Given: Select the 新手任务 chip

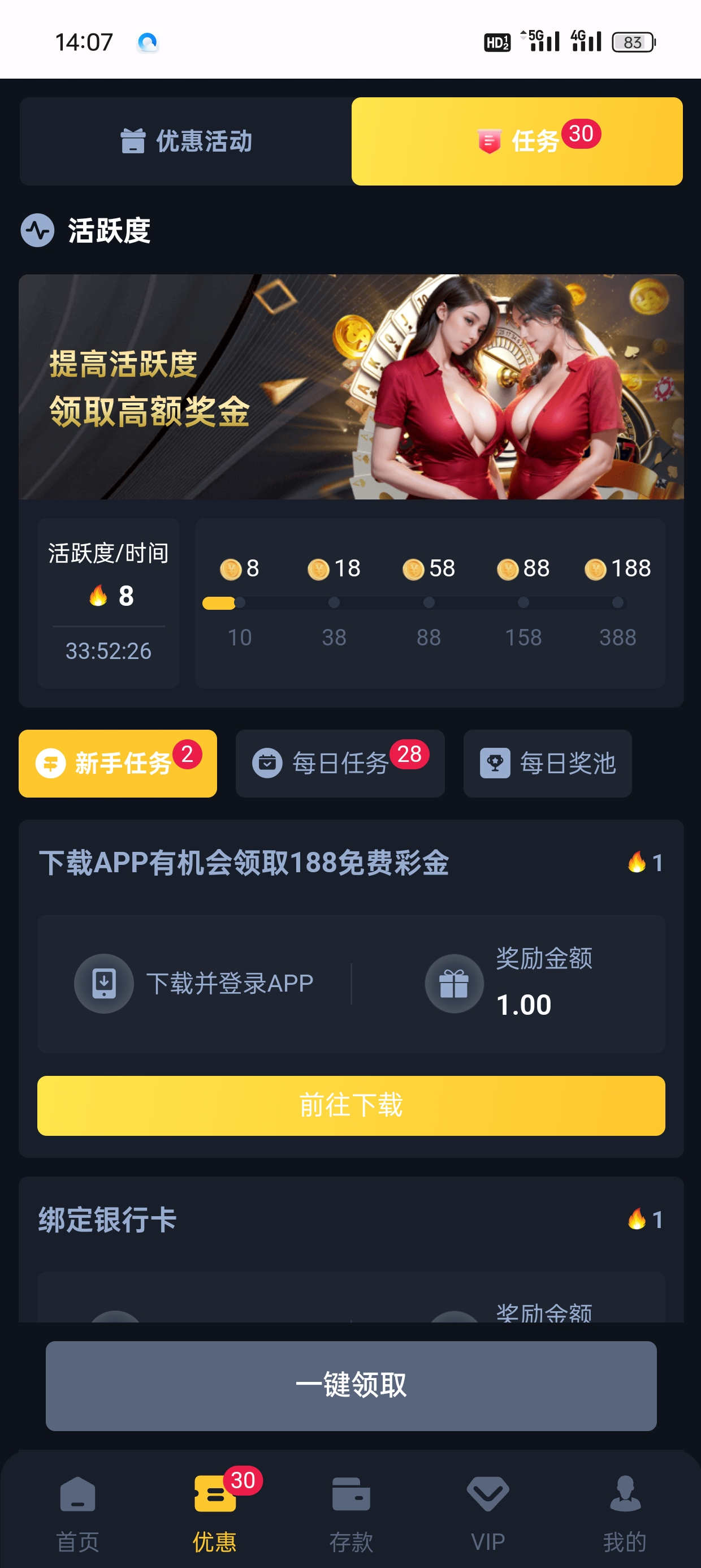Looking at the screenshot, I should click(x=118, y=763).
